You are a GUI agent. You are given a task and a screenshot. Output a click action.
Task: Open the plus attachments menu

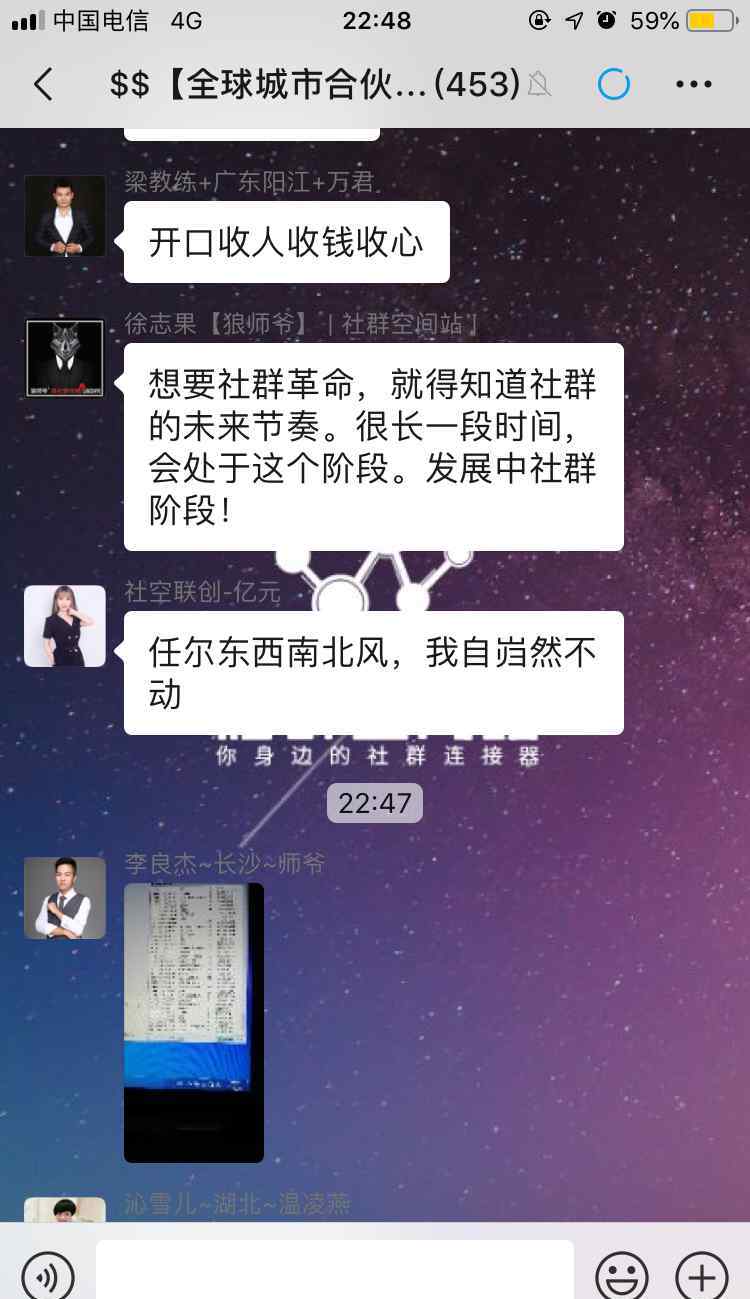point(702,1275)
